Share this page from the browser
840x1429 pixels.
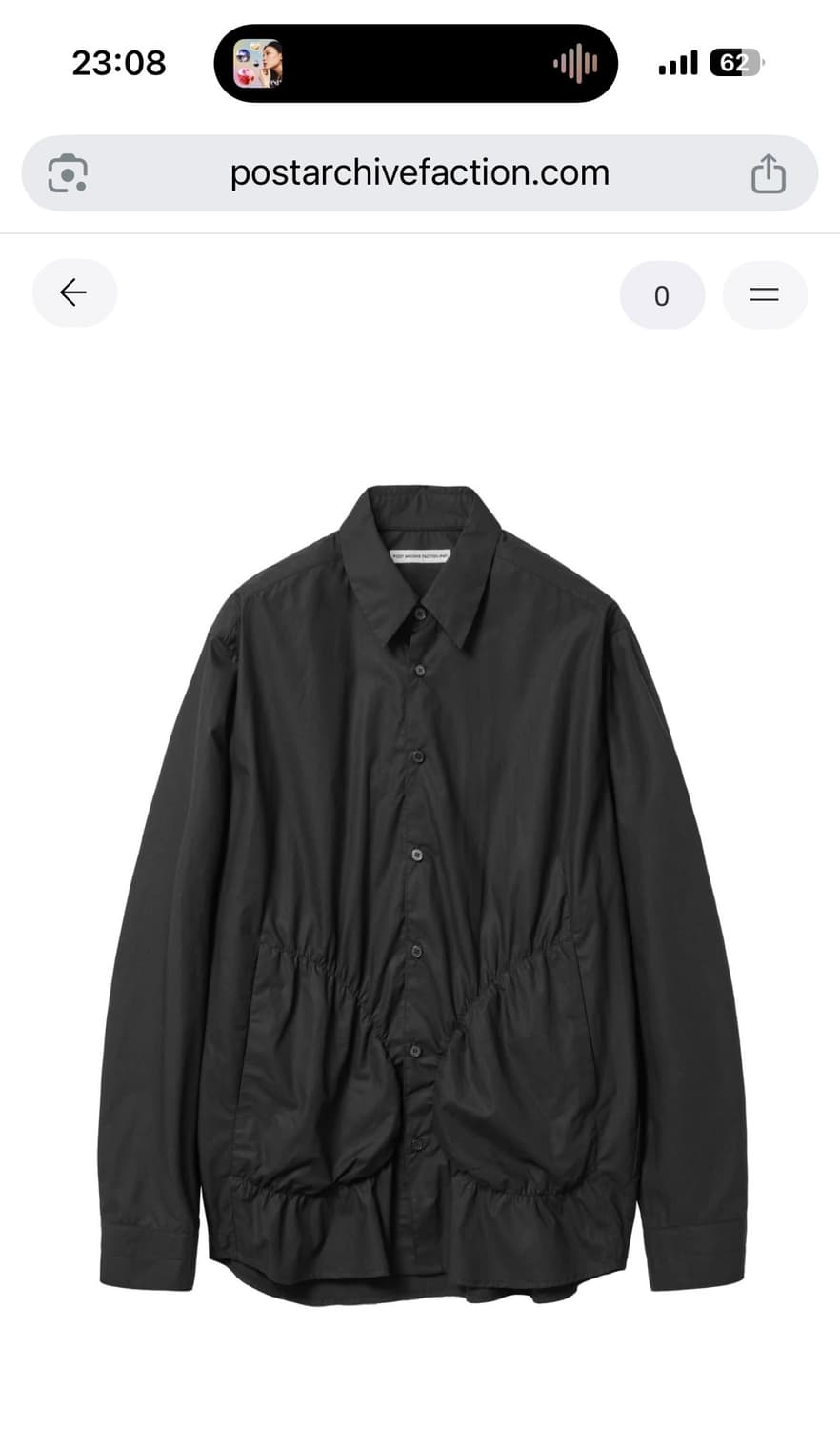coord(768,173)
